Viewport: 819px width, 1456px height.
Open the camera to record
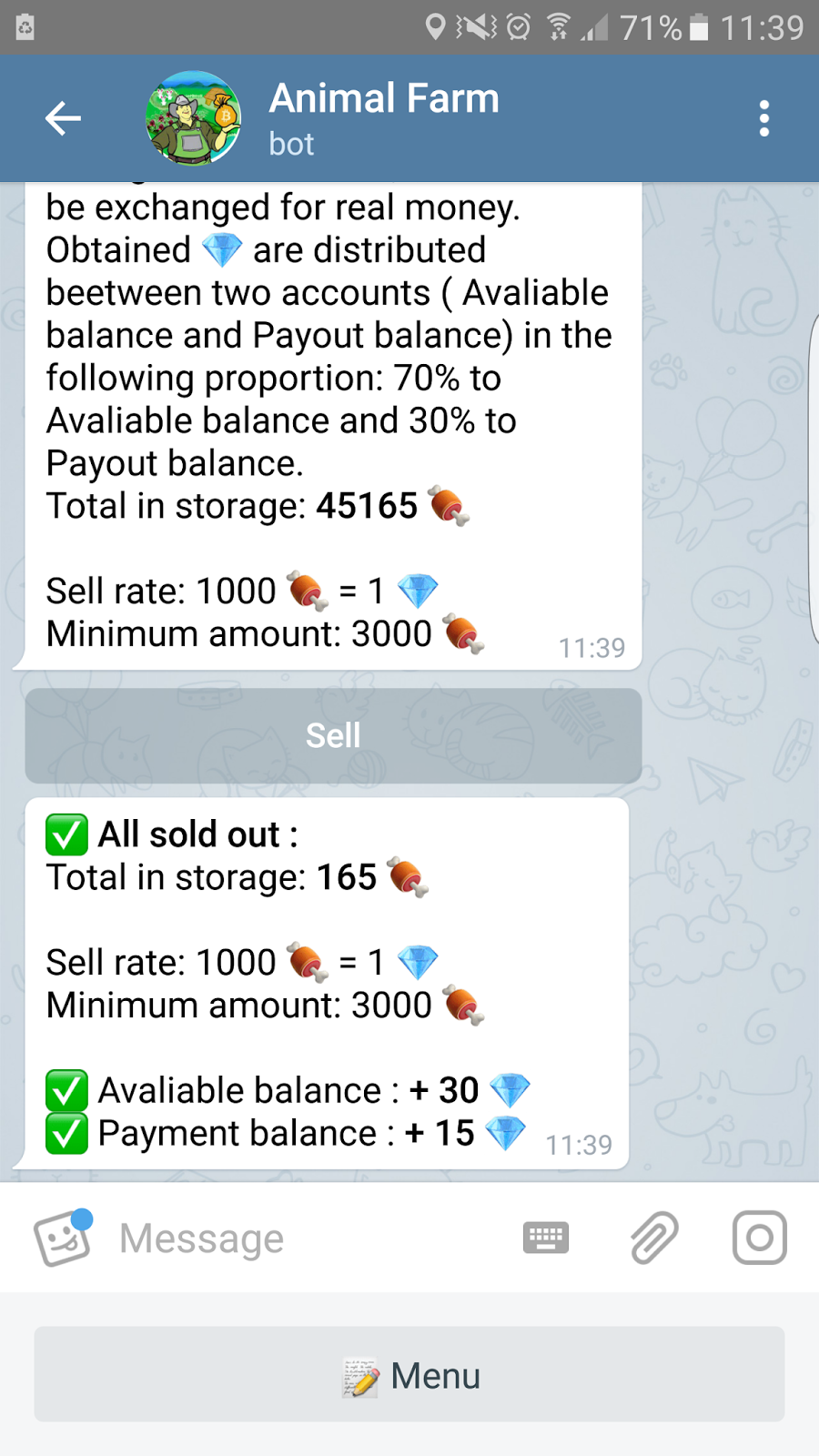pyautogui.click(x=760, y=1238)
